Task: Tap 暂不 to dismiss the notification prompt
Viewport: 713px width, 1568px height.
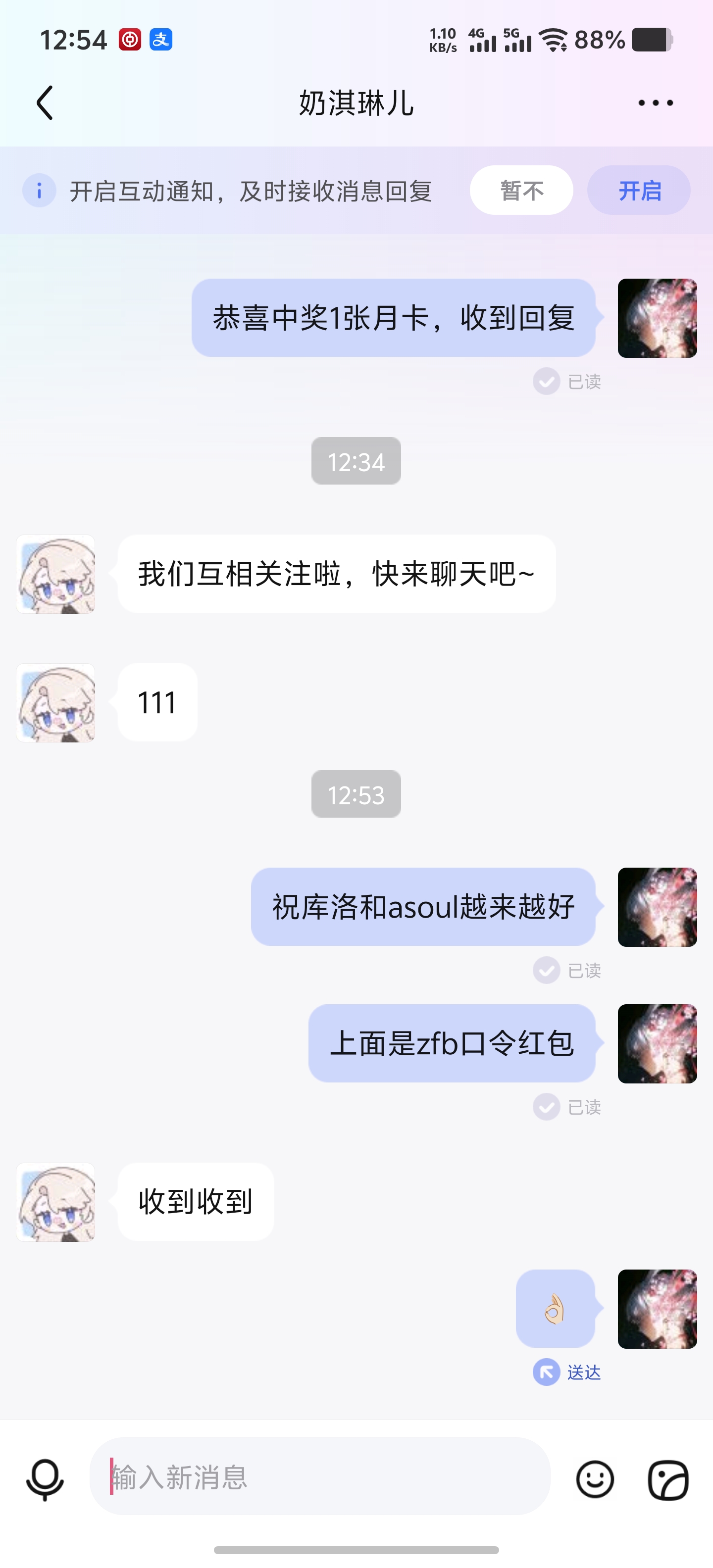Action: tap(521, 191)
